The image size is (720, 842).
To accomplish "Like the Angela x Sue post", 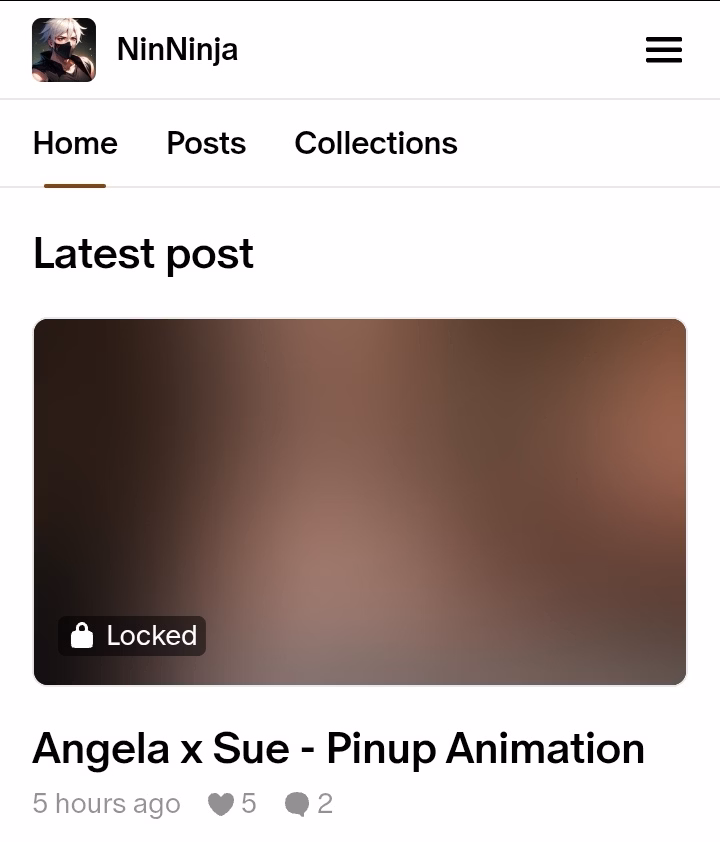I will pos(221,804).
